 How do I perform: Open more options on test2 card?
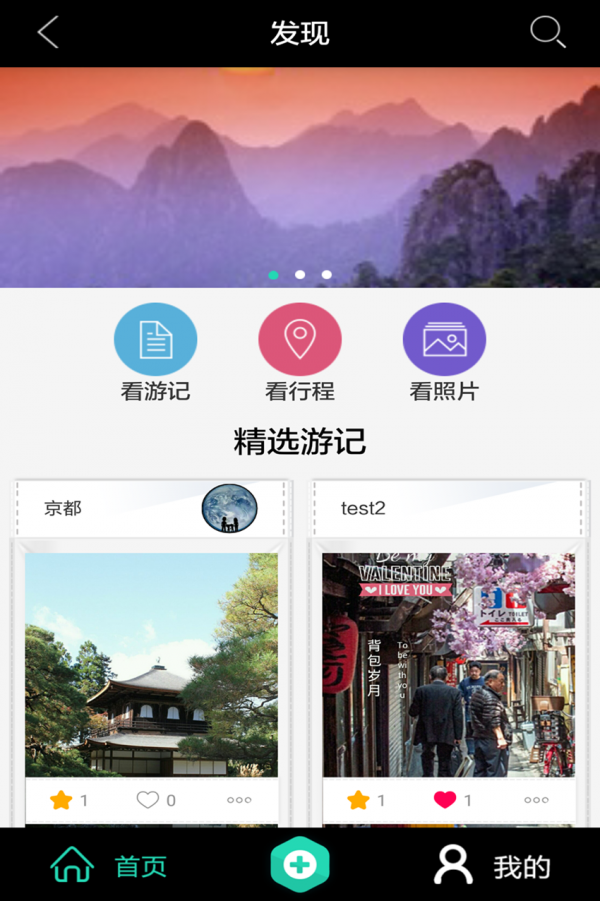coord(536,800)
